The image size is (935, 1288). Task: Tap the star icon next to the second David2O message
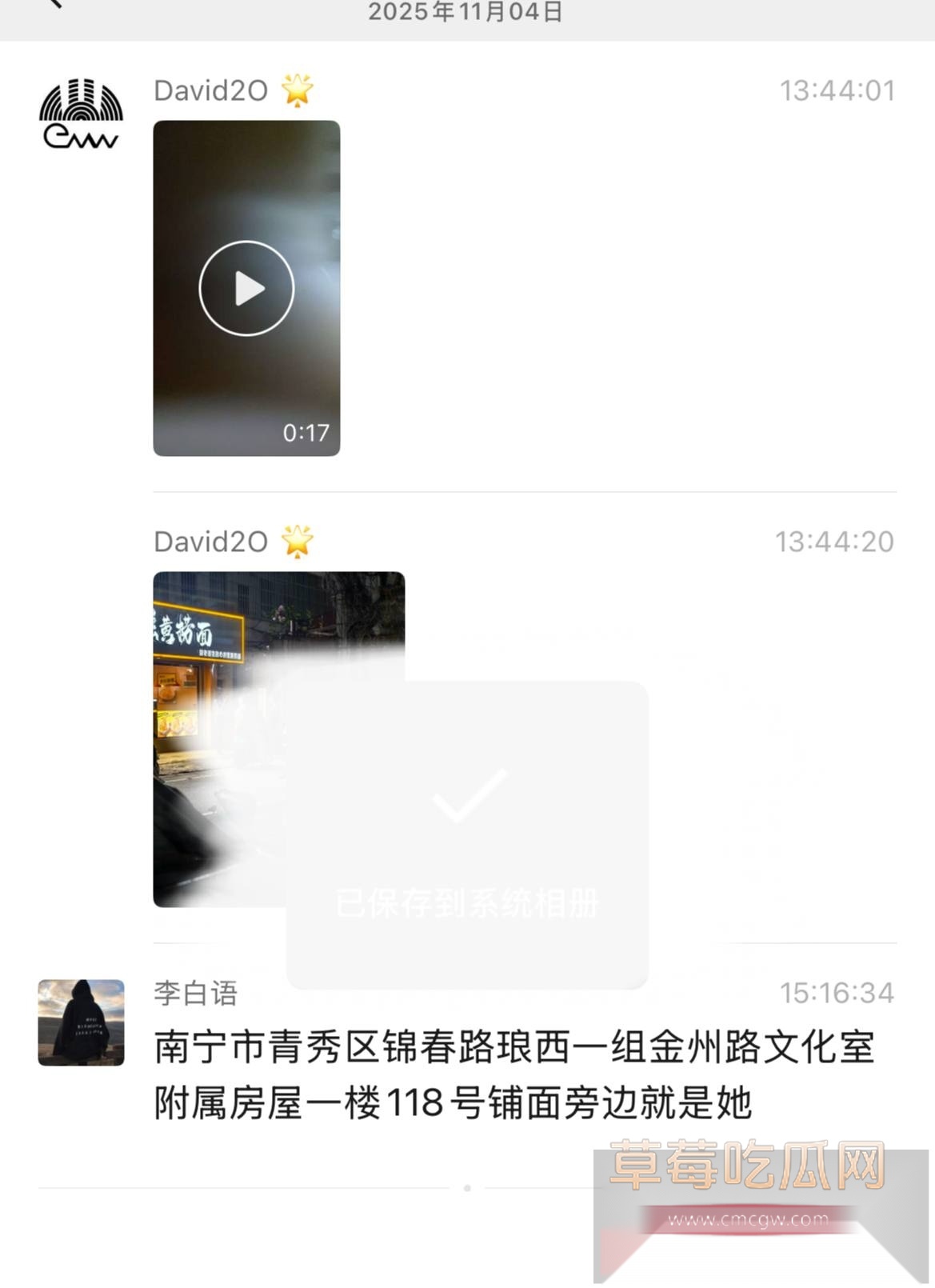[298, 541]
